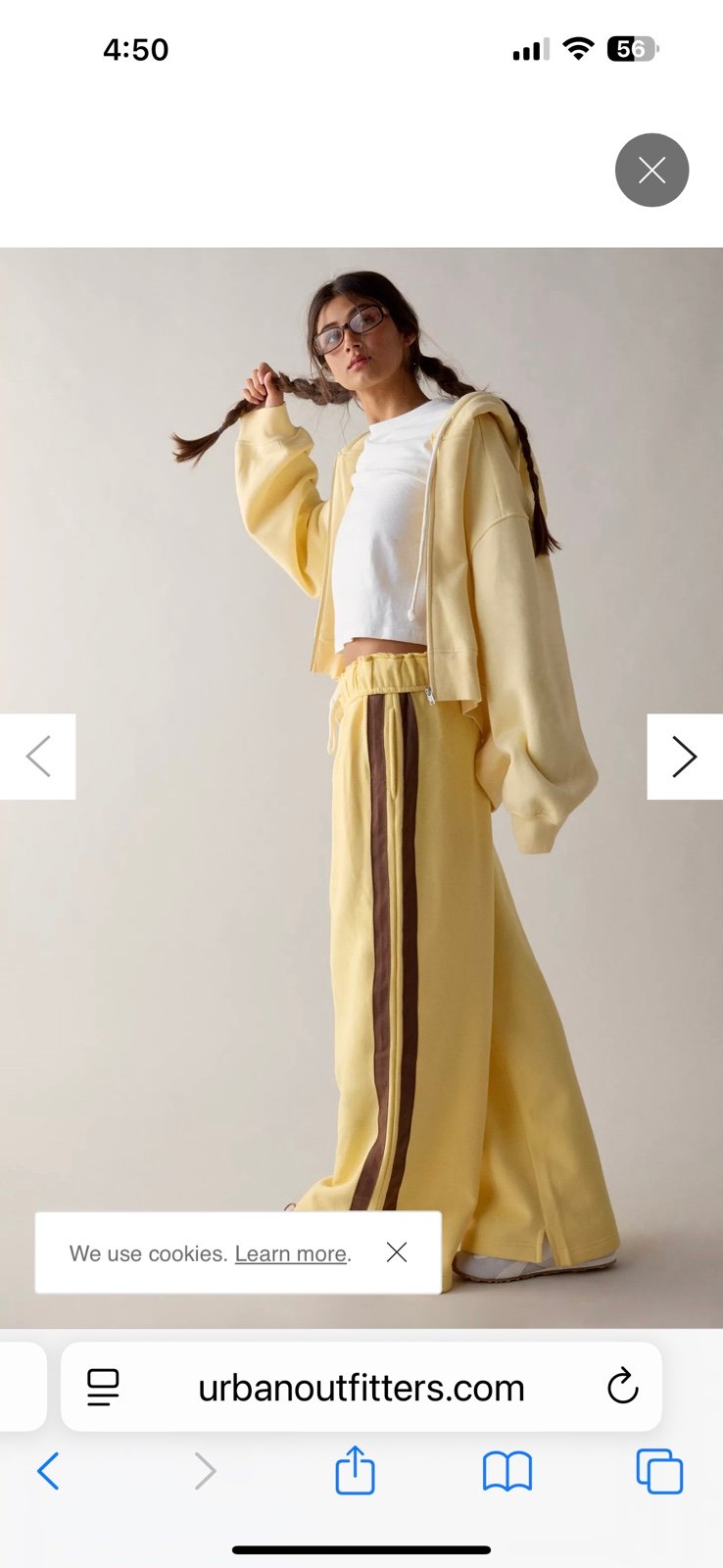View all open Safari tabs
This screenshot has width=723, height=1568.
pyautogui.click(x=659, y=1471)
